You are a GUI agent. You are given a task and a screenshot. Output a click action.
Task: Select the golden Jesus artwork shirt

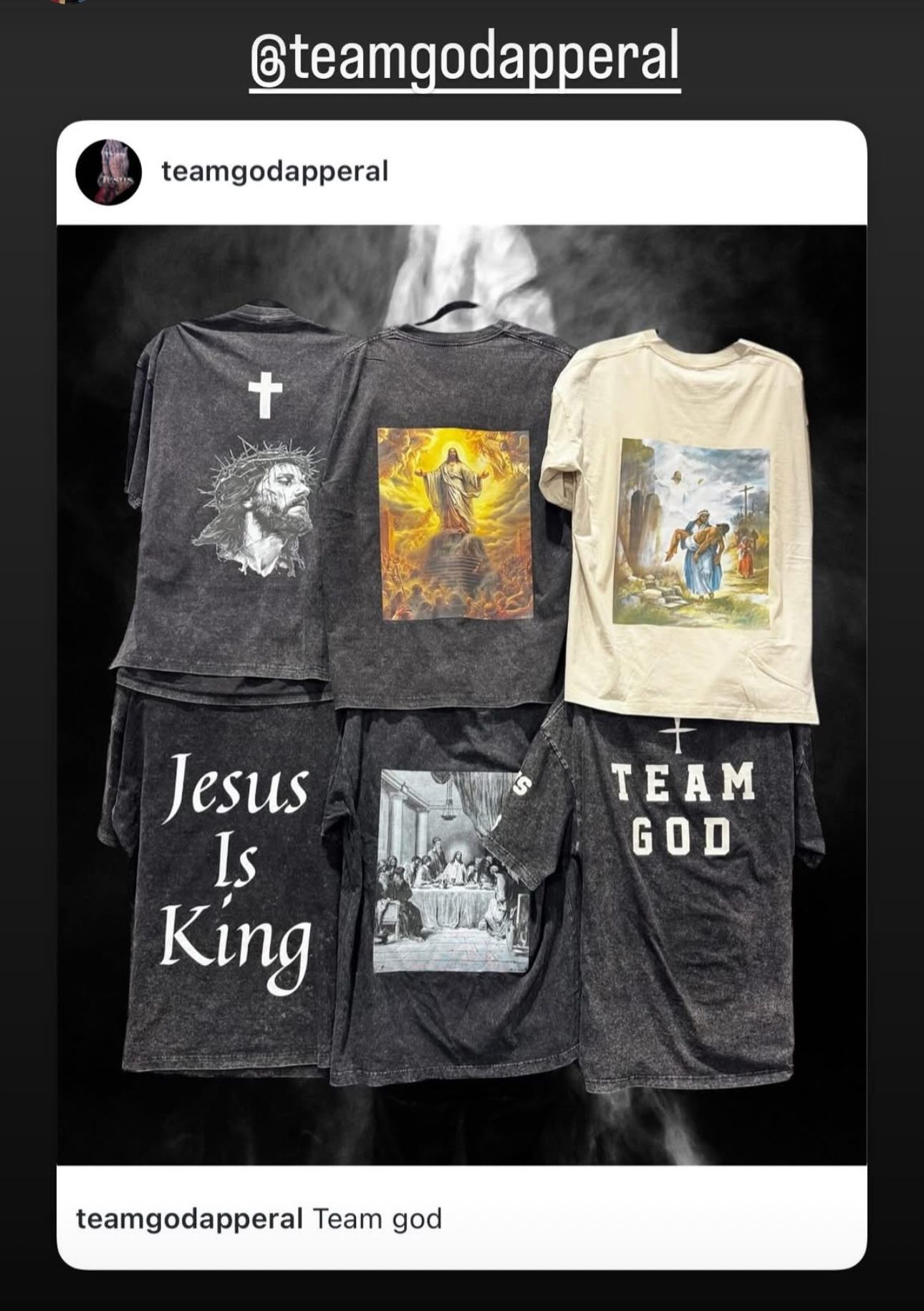pos(454,527)
